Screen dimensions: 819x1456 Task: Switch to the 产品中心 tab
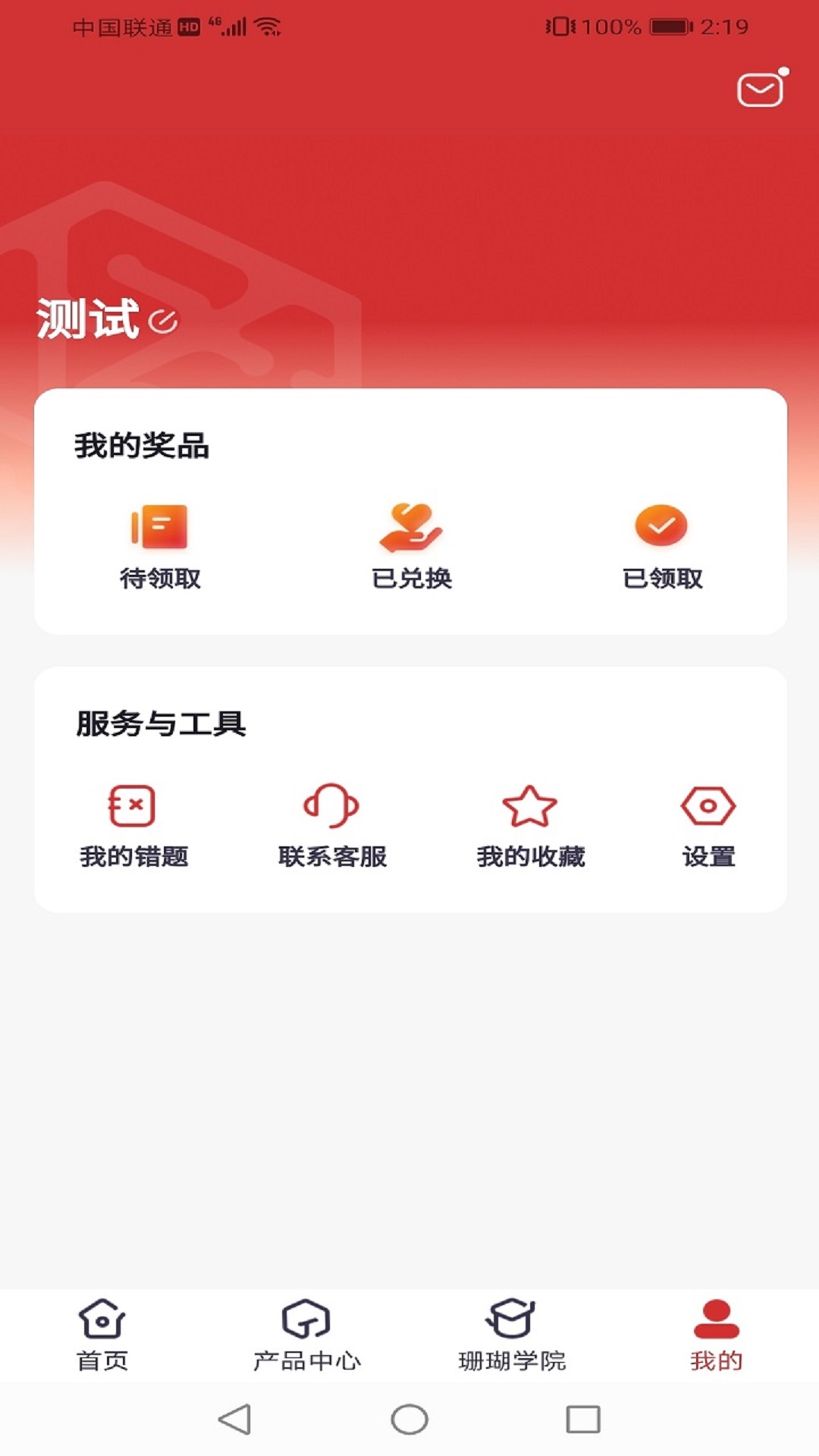pos(306,1335)
